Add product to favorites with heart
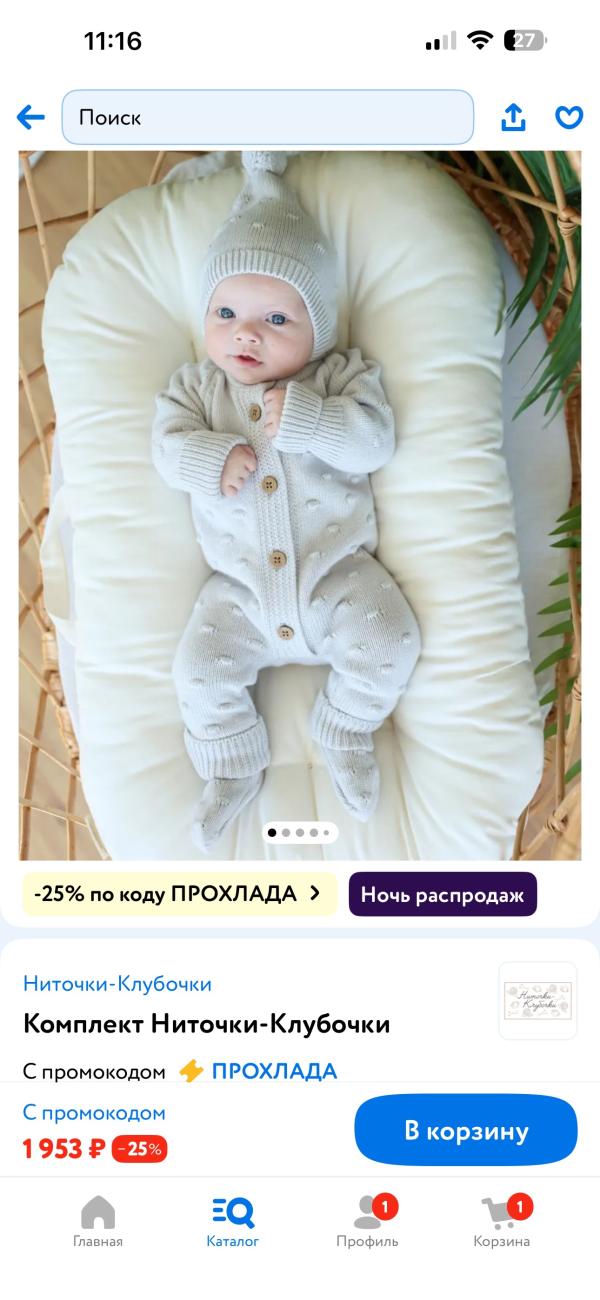This screenshot has width=600, height=1300. pos(569,118)
